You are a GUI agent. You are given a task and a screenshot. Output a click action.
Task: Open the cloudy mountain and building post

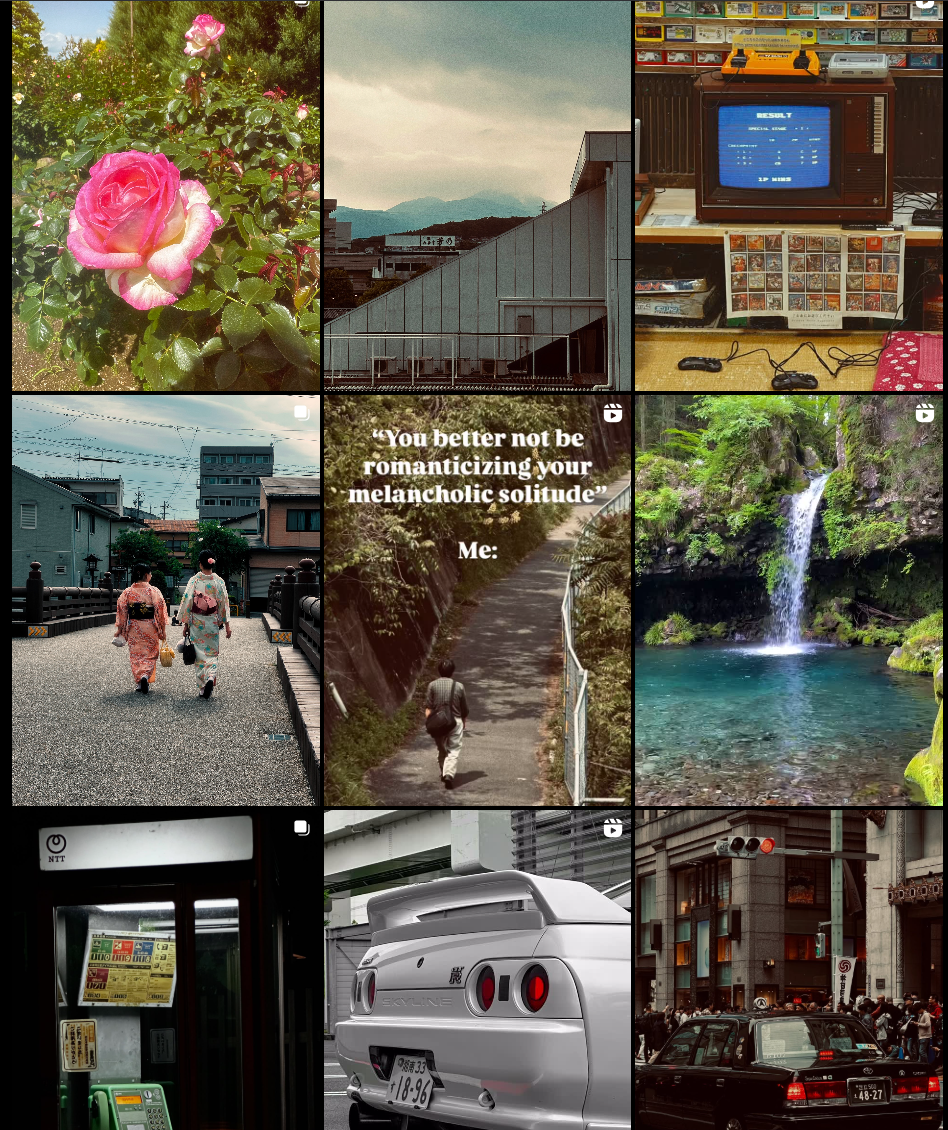(x=477, y=195)
